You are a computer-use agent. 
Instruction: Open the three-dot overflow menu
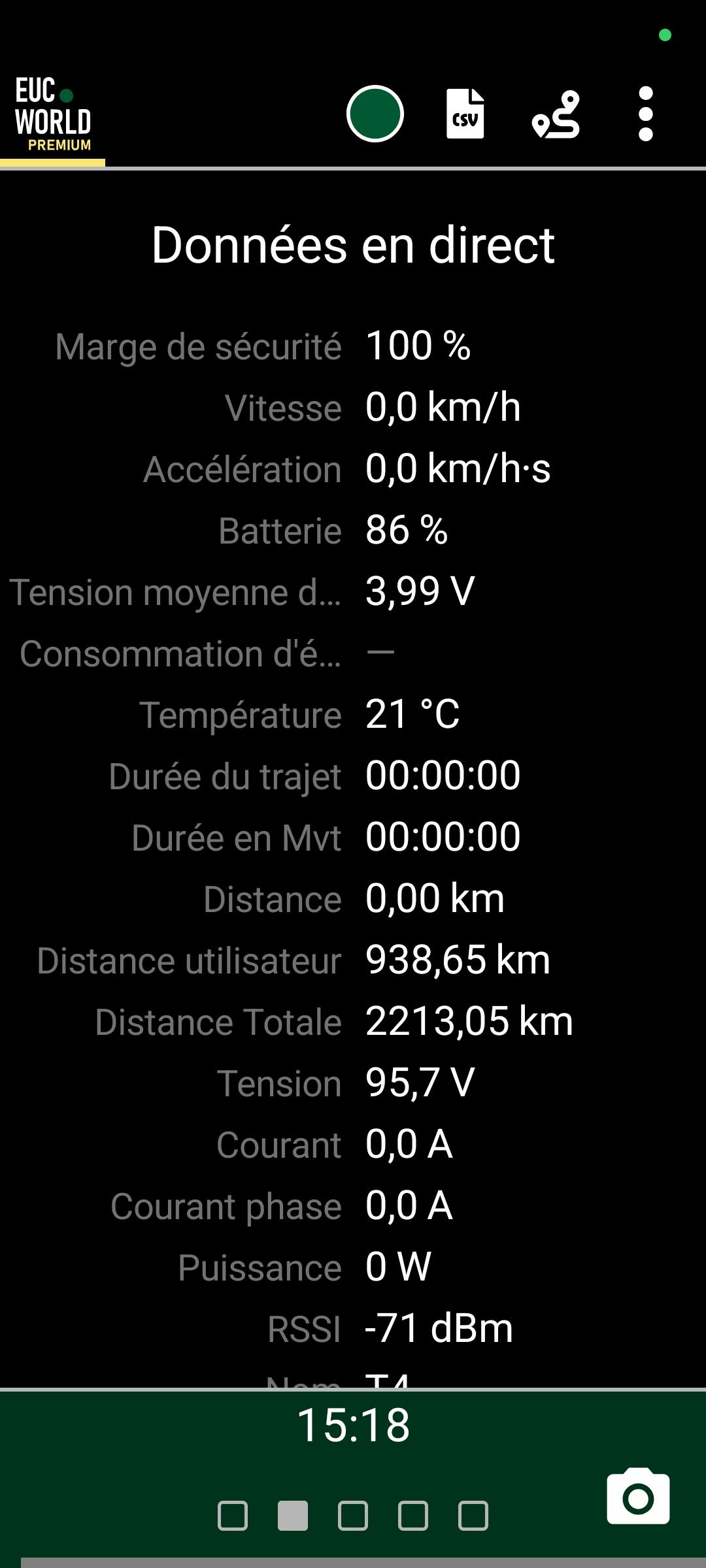(645, 114)
